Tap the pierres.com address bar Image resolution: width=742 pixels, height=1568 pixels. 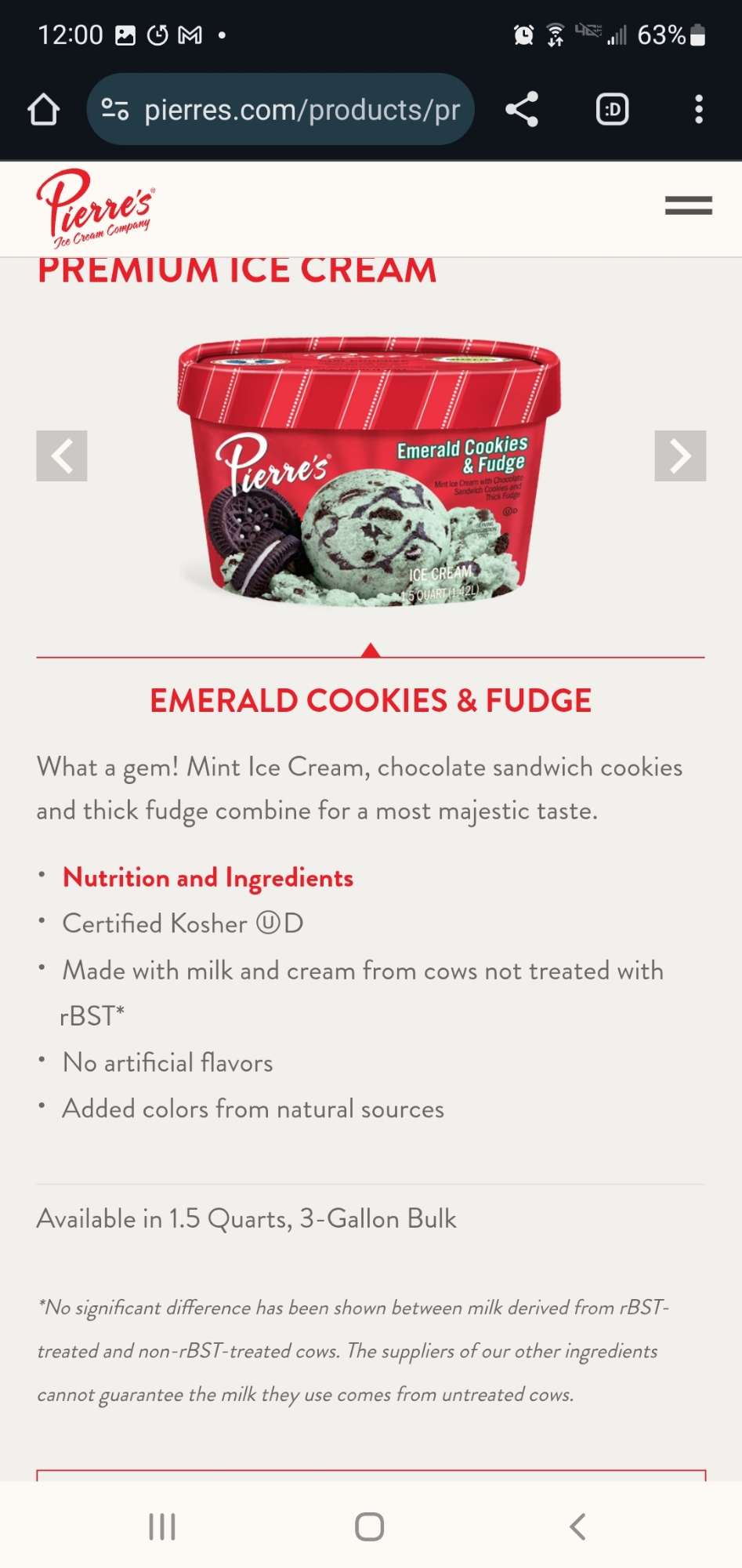click(302, 110)
